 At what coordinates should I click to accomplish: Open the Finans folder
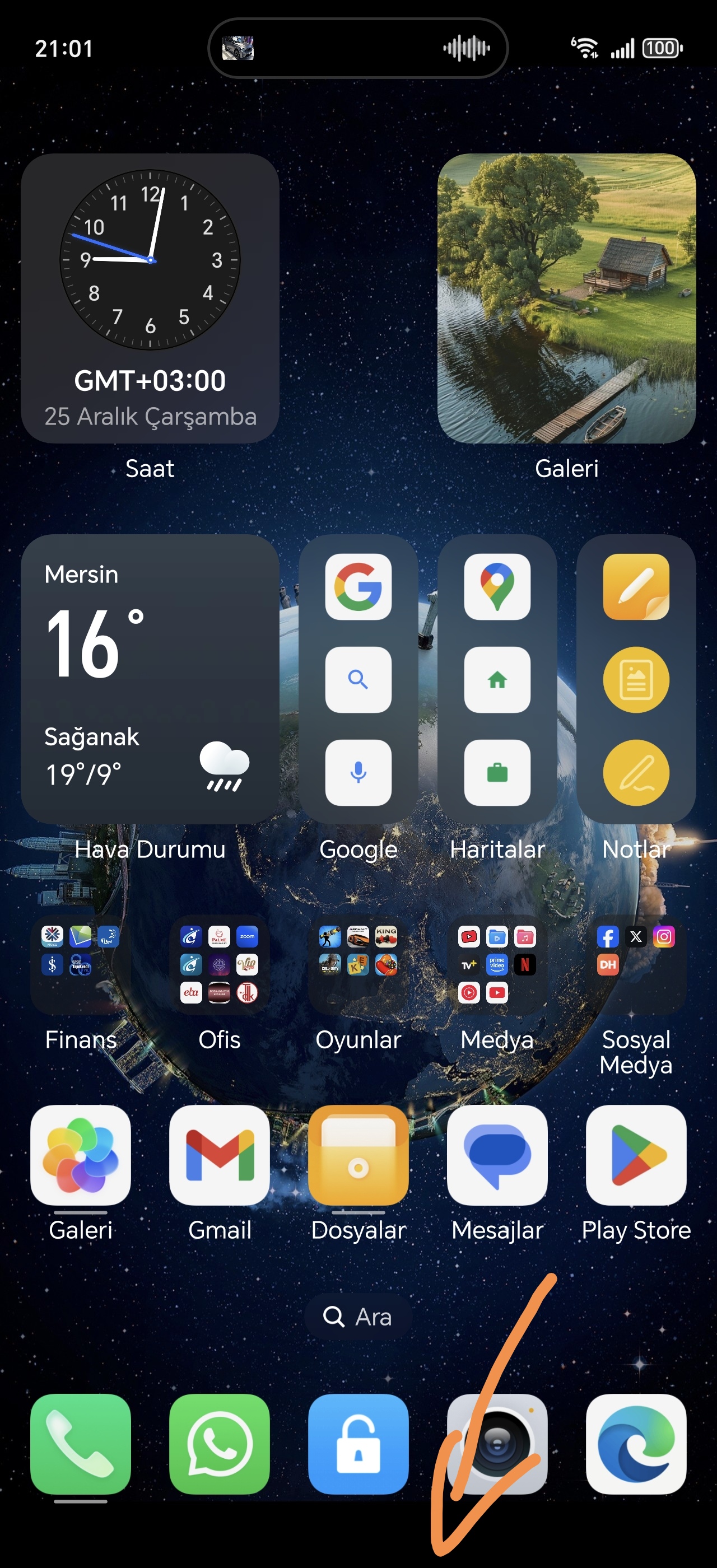tap(80, 965)
